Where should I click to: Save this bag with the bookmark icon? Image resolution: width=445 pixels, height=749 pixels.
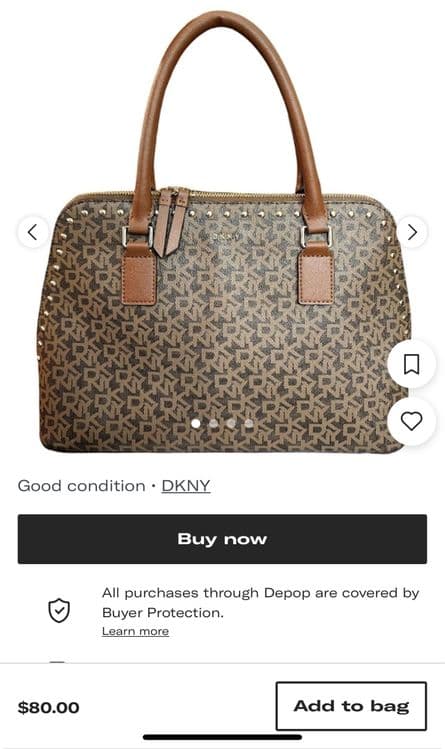coord(412,364)
